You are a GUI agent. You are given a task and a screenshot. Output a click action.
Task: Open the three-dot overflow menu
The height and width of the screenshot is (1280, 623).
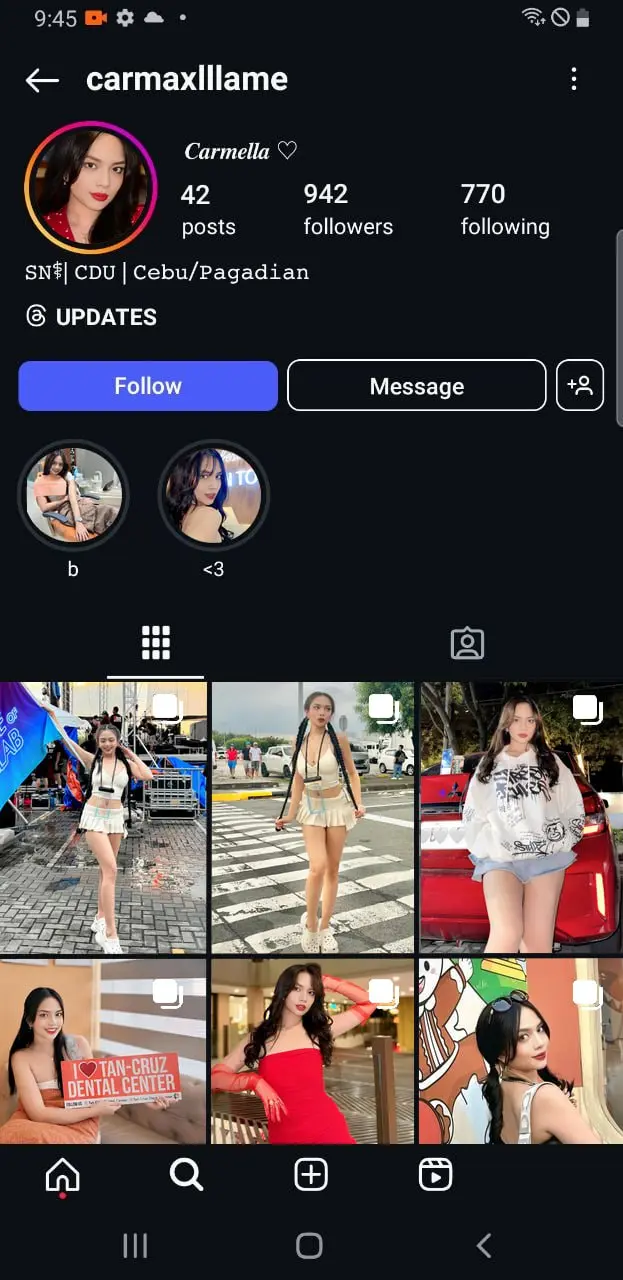tap(574, 79)
